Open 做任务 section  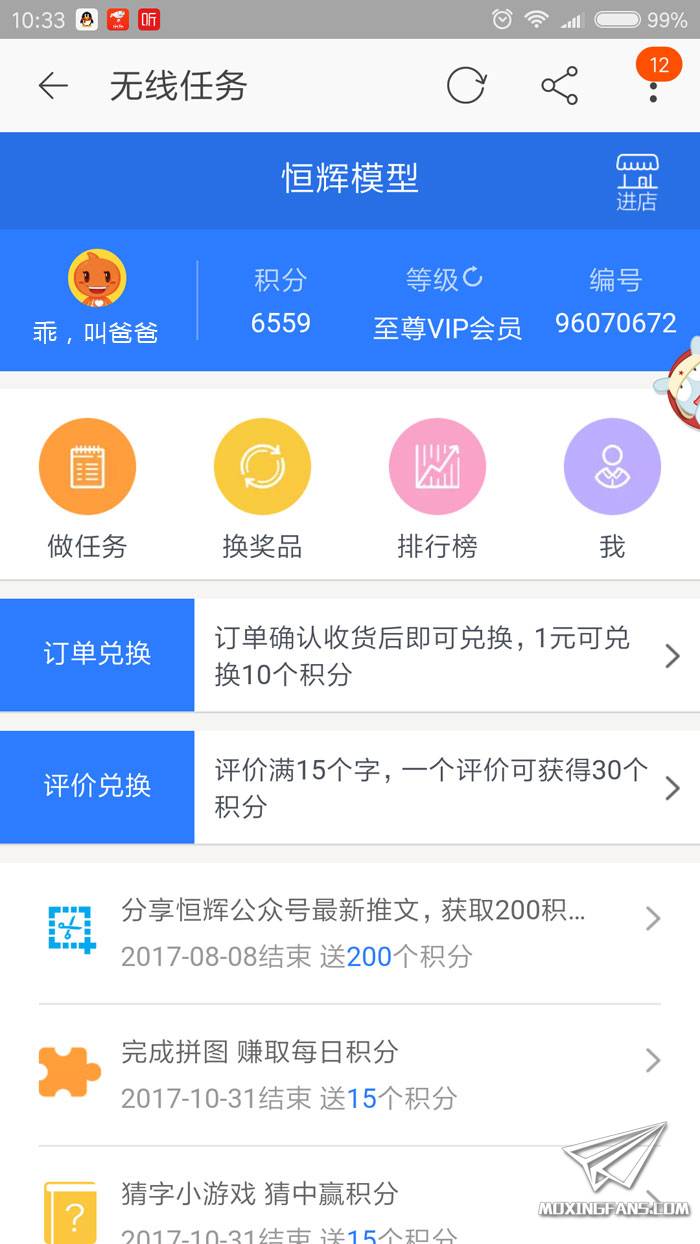pos(87,488)
